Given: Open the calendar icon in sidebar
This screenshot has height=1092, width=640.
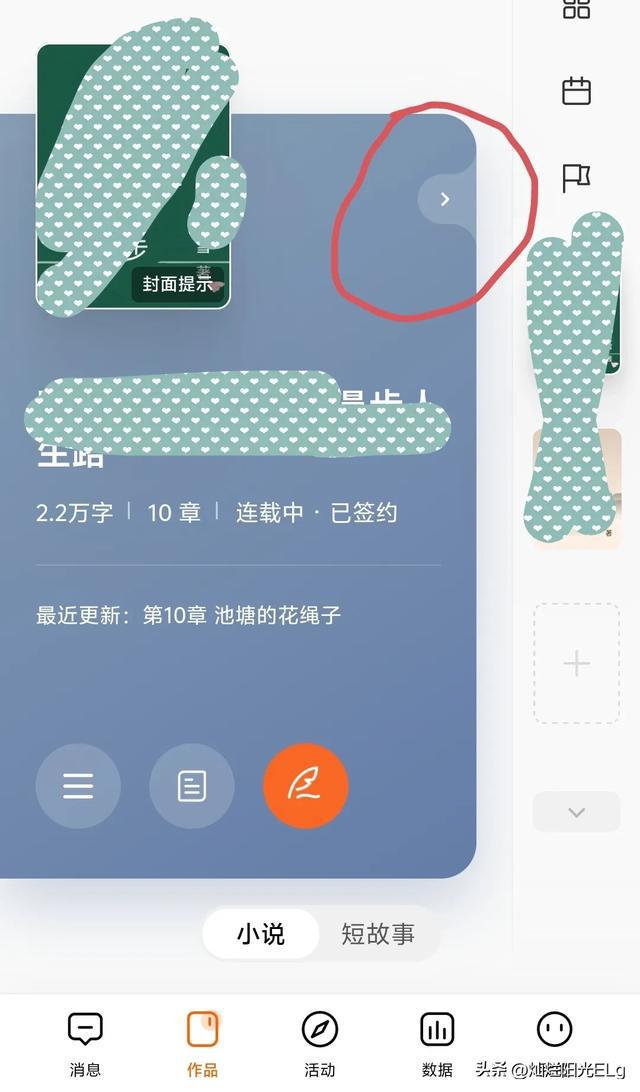Looking at the screenshot, I should (576, 91).
